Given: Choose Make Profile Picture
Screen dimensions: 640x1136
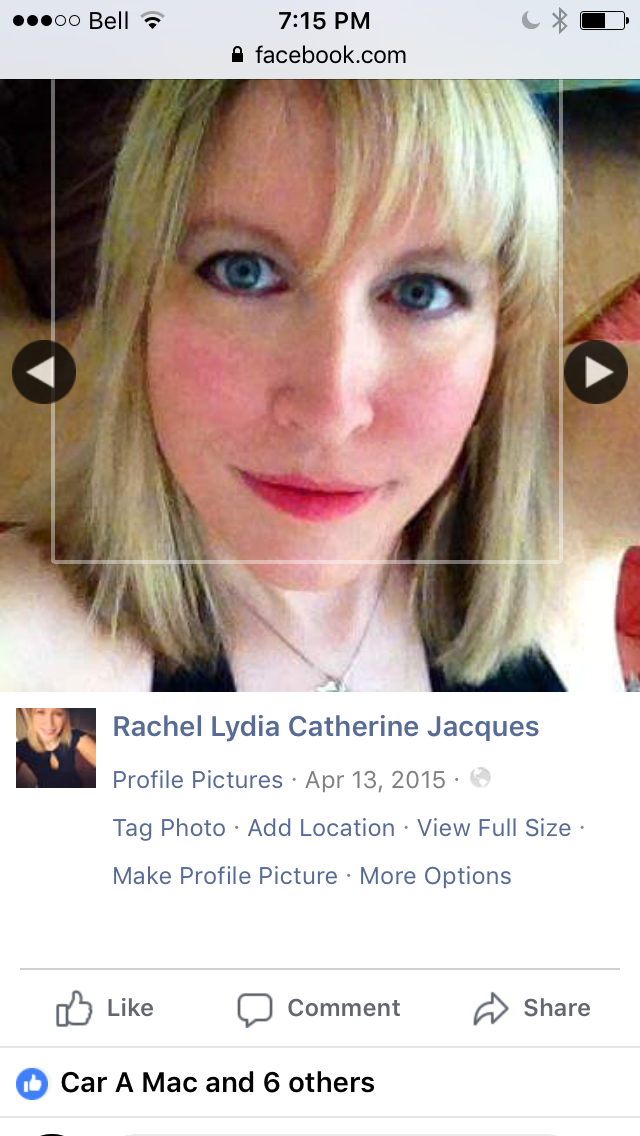Looking at the screenshot, I should coord(225,876).
